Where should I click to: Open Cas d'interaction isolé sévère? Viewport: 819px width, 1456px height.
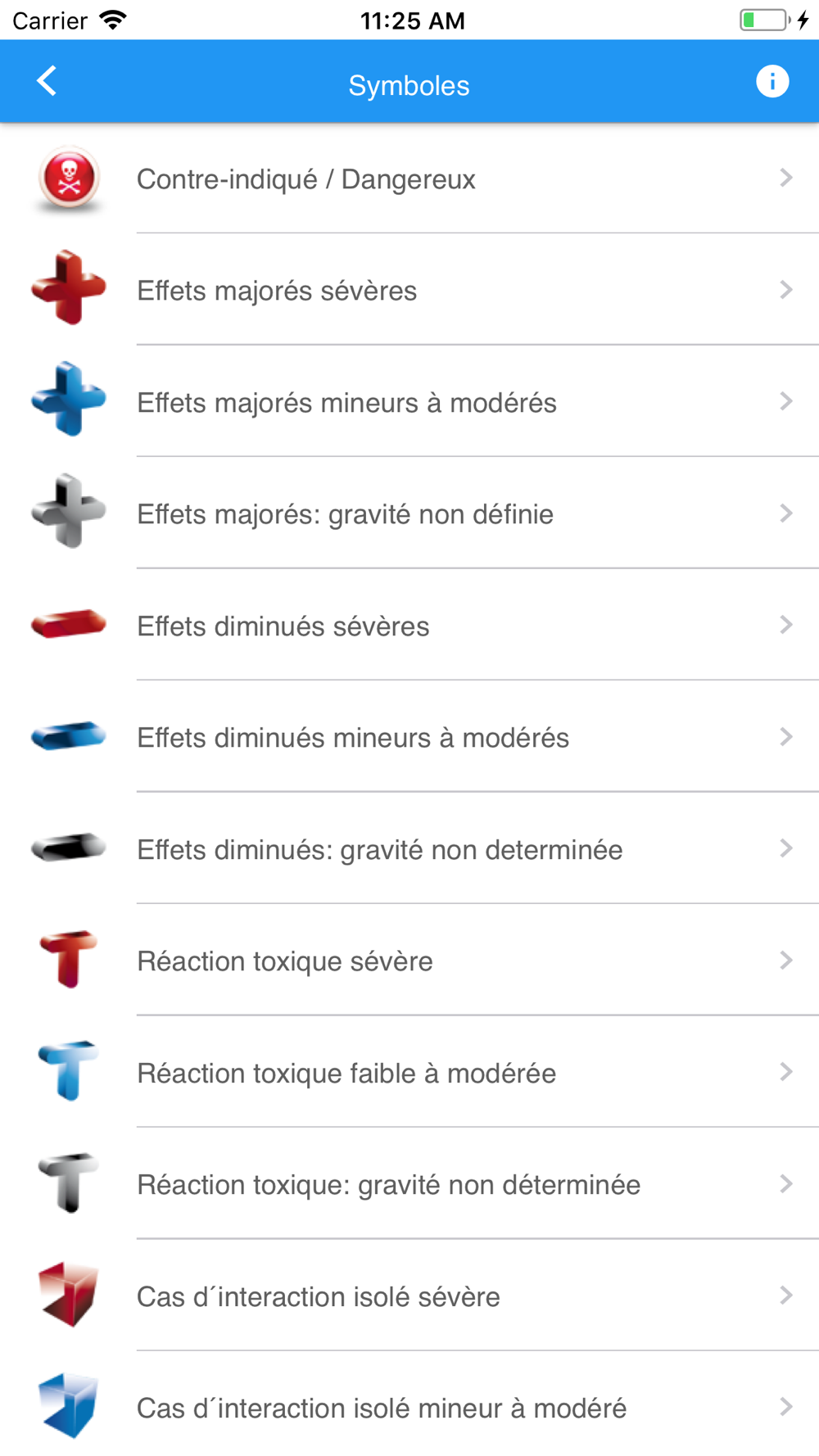(409, 1295)
